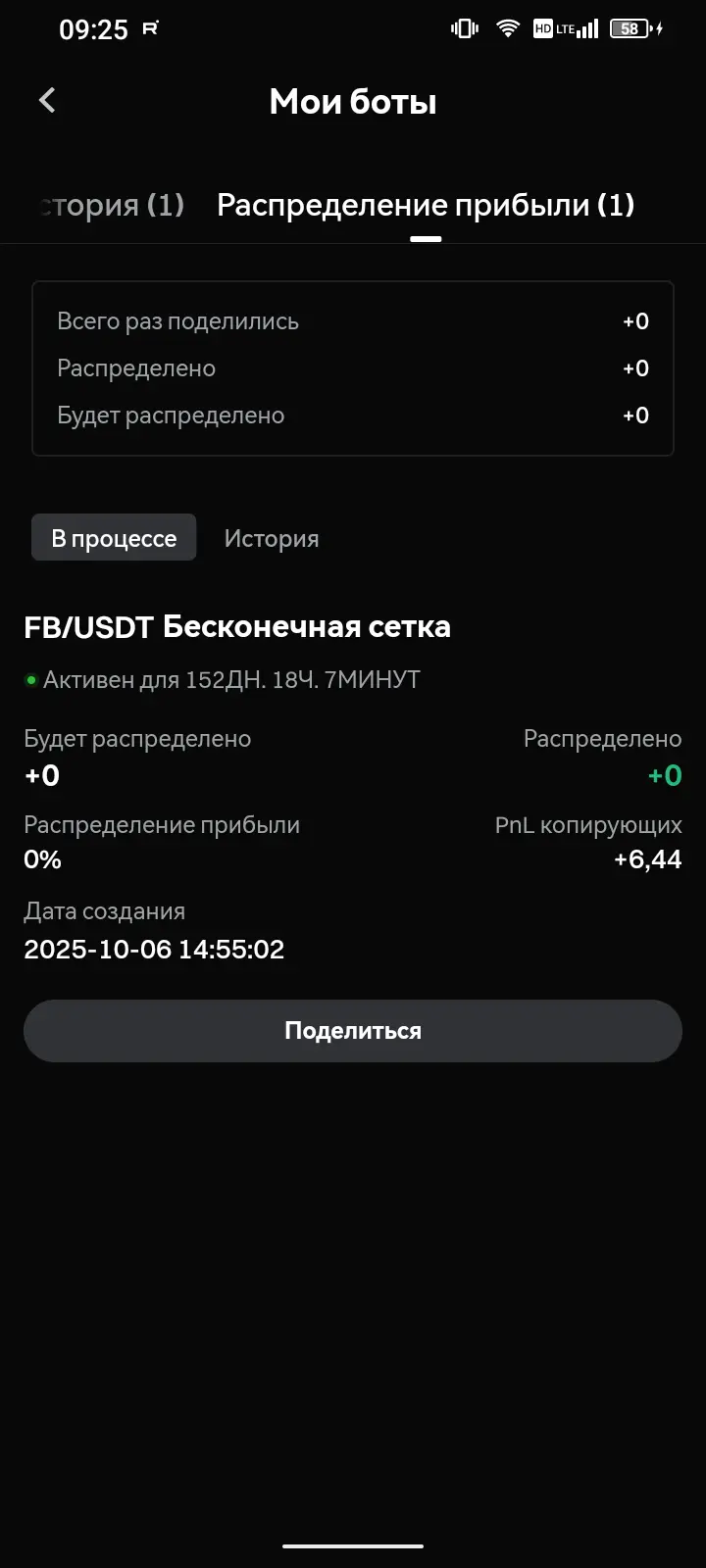This screenshot has height=1568, width=706.
Task: Tap the Wi-Fi icon in the status bar
Action: point(507,28)
